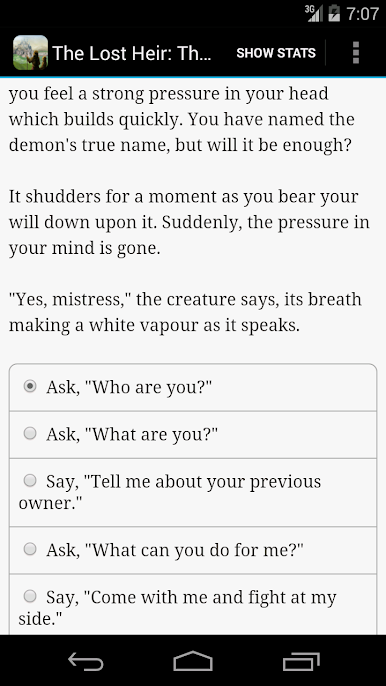Open the recent apps view
This screenshot has height=686, width=386.
pyautogui.click(x=301, y=661)
